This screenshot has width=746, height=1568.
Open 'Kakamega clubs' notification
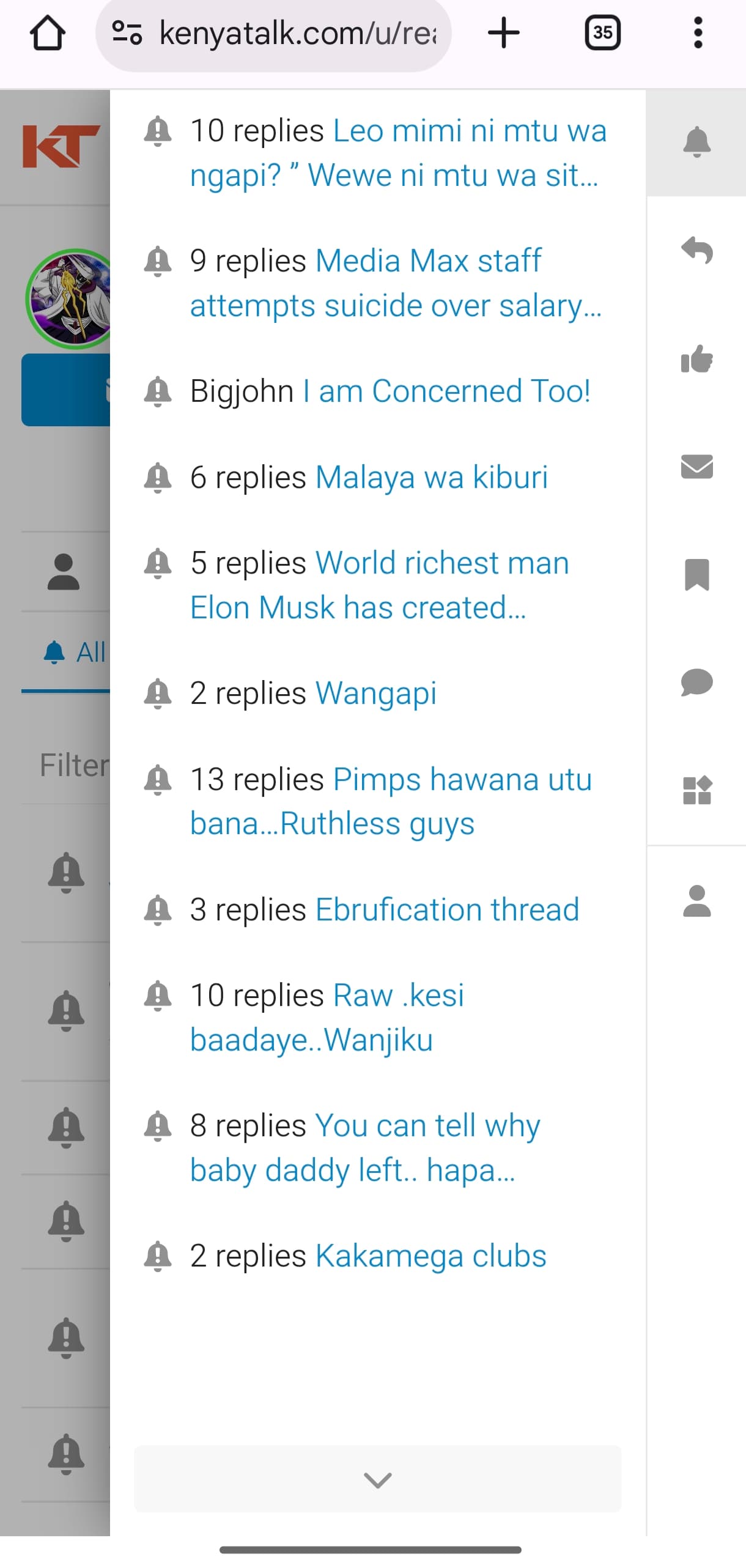(430, 1256)
